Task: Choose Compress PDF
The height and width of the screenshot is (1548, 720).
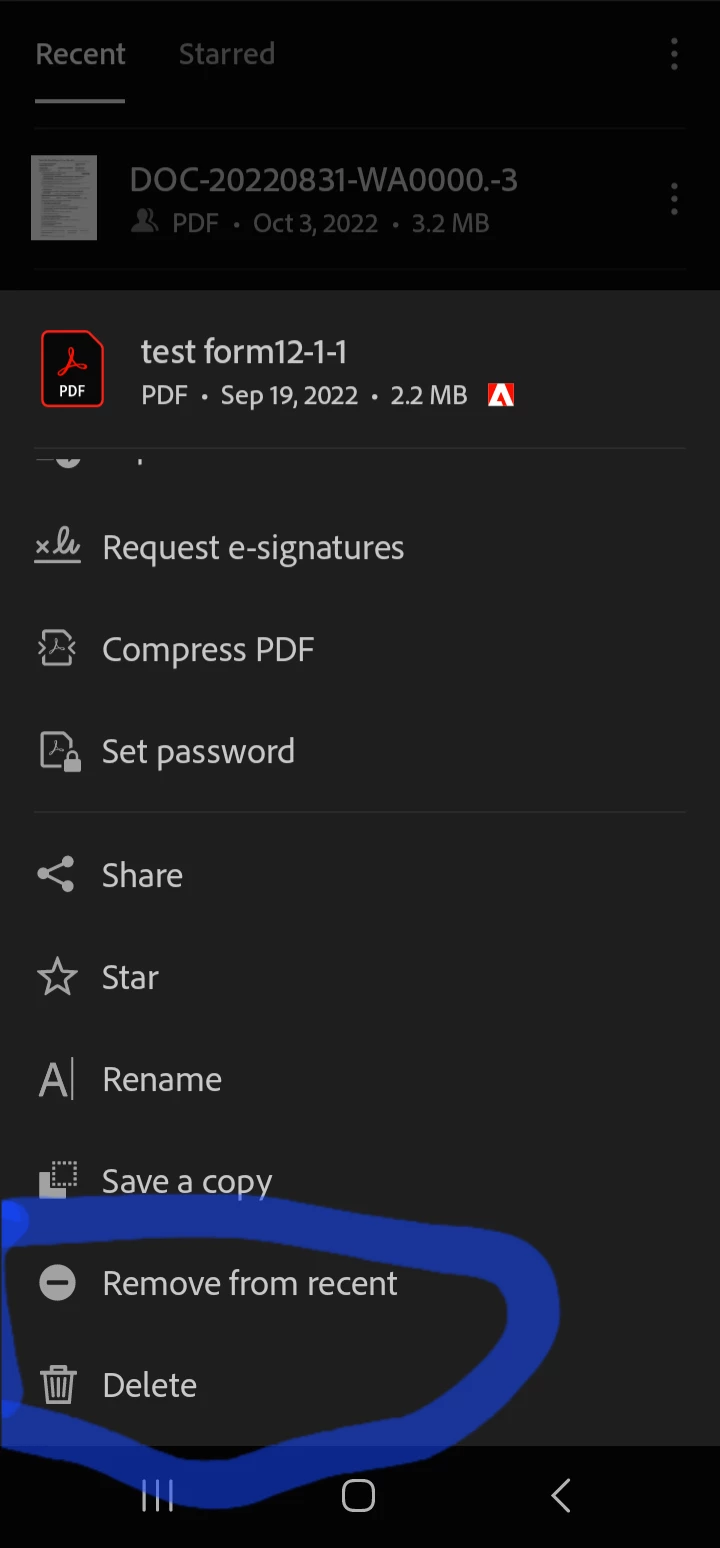Action: tap(208, 650)
